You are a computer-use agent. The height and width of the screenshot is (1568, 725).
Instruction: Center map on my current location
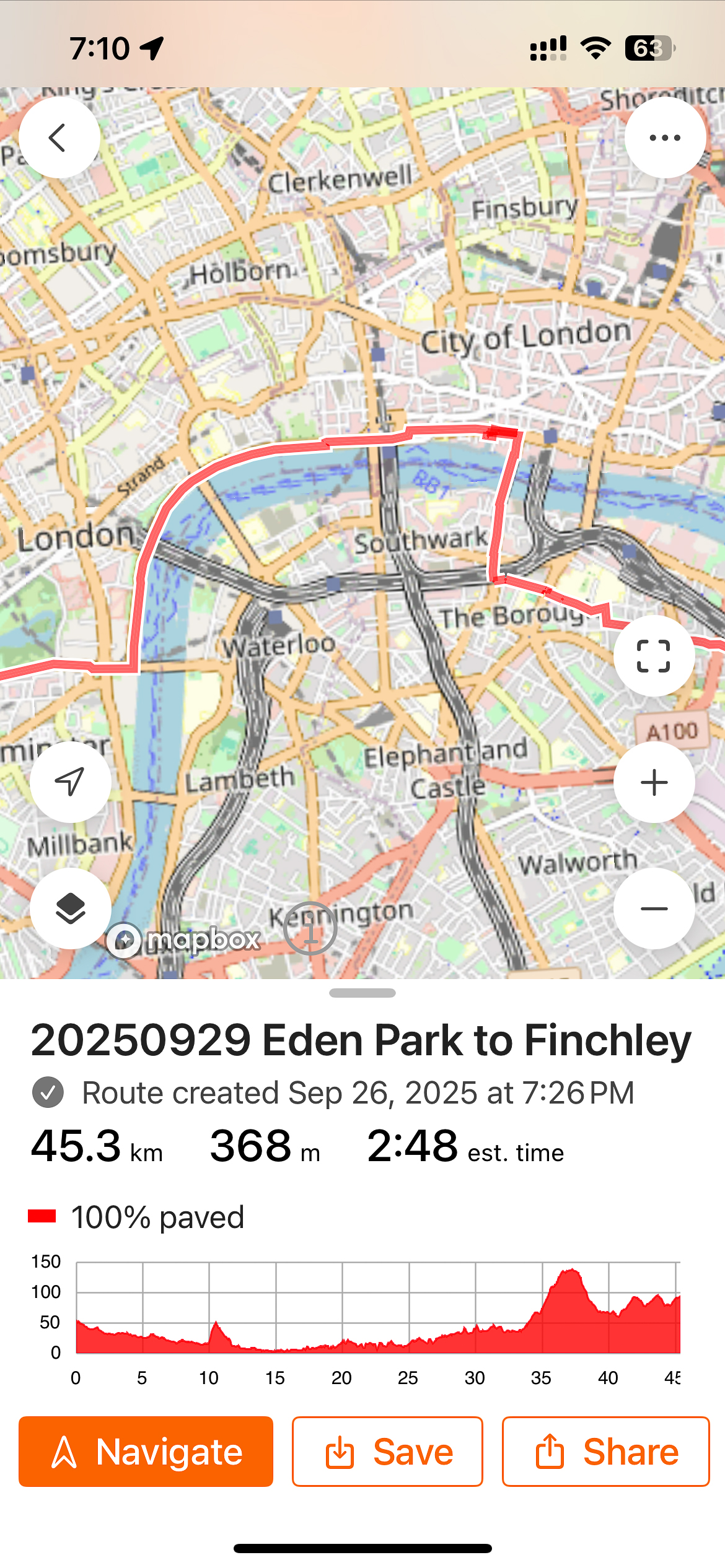[x=70, y=782]
